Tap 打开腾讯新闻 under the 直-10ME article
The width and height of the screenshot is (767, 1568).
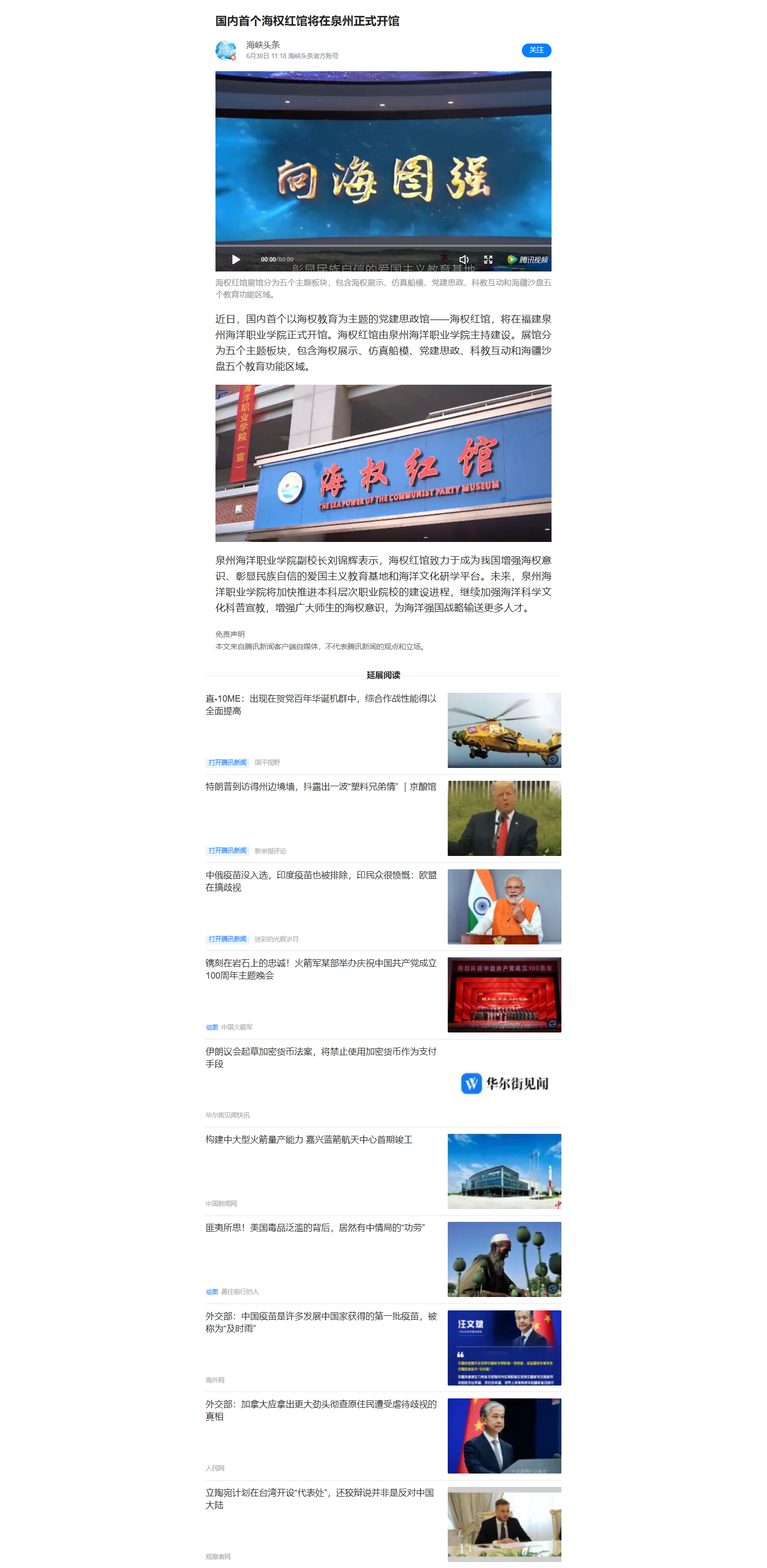click(x=227, y=762)
